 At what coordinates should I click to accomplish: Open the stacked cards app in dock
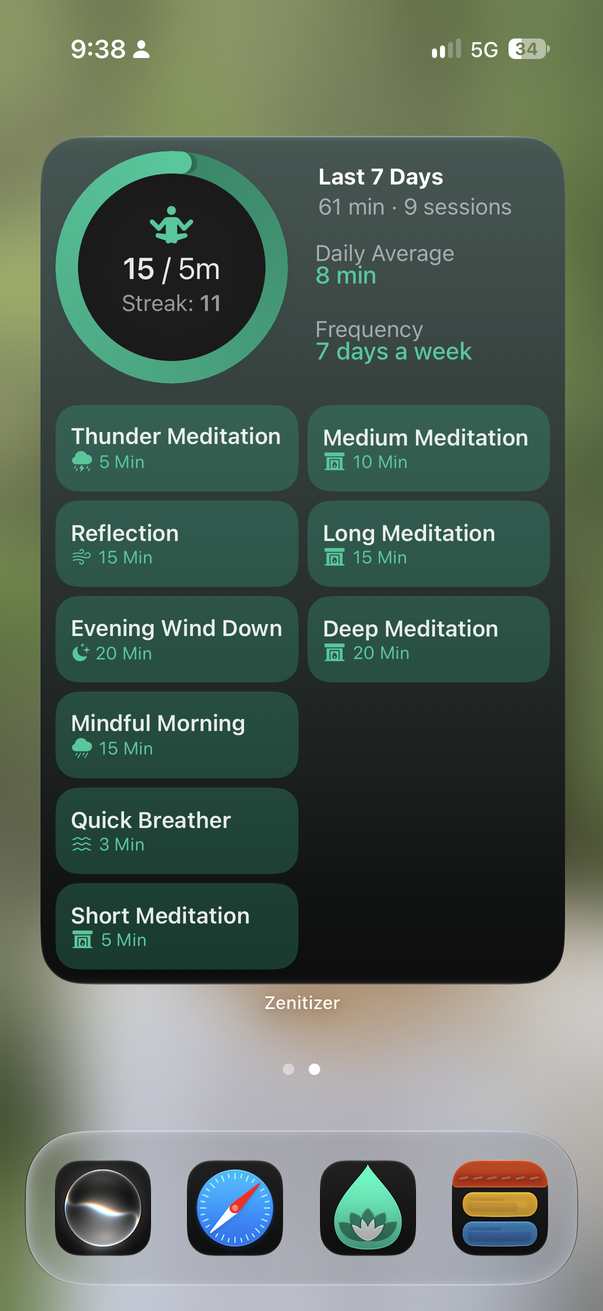[x=500, y=1208]
